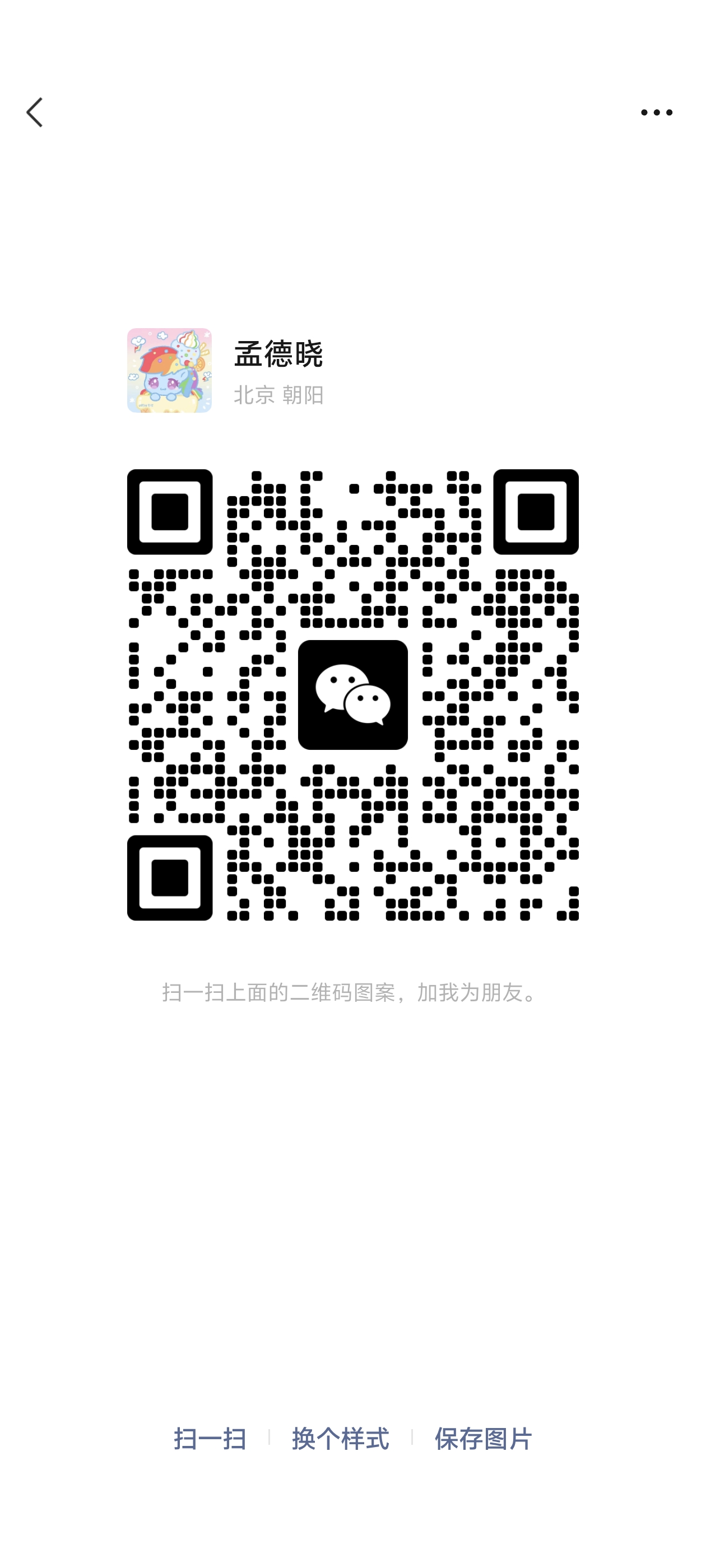The image size is (706, 1568).
Task: Go back using the top-left arrow
Action: 35,113
